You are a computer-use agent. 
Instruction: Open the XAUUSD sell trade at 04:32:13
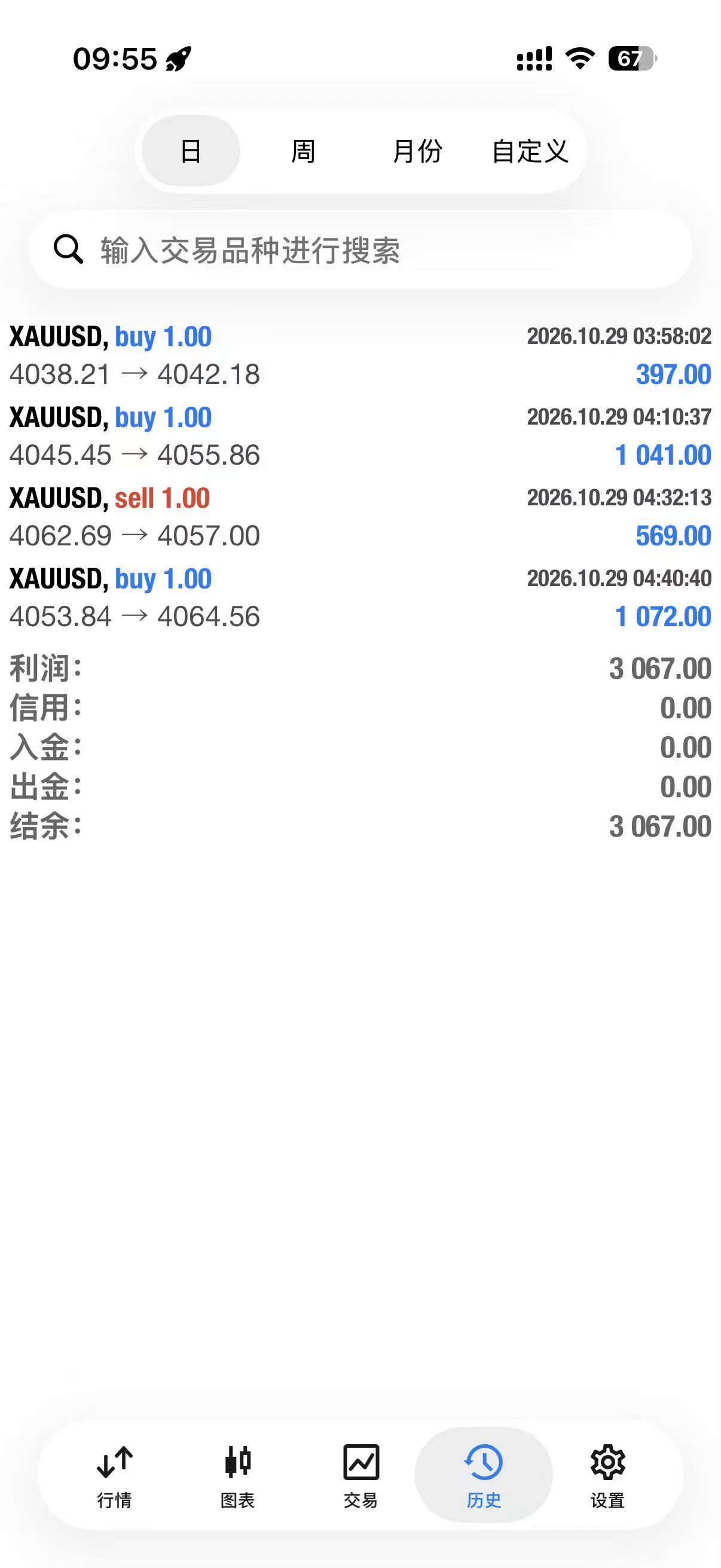(x=360, y=517)
